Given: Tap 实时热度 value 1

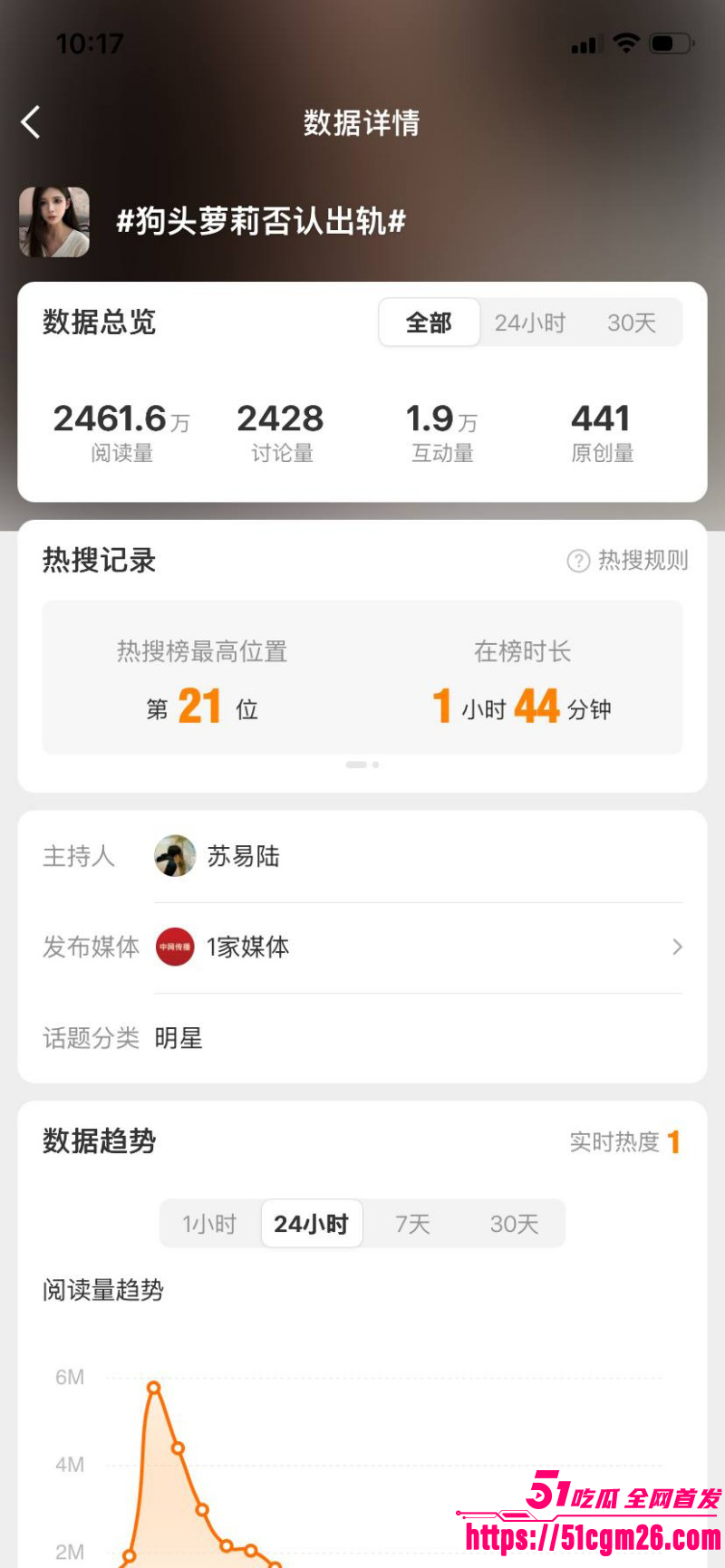Looking at the screenshot, I should pyautogui.click(x=674, y=1142).
